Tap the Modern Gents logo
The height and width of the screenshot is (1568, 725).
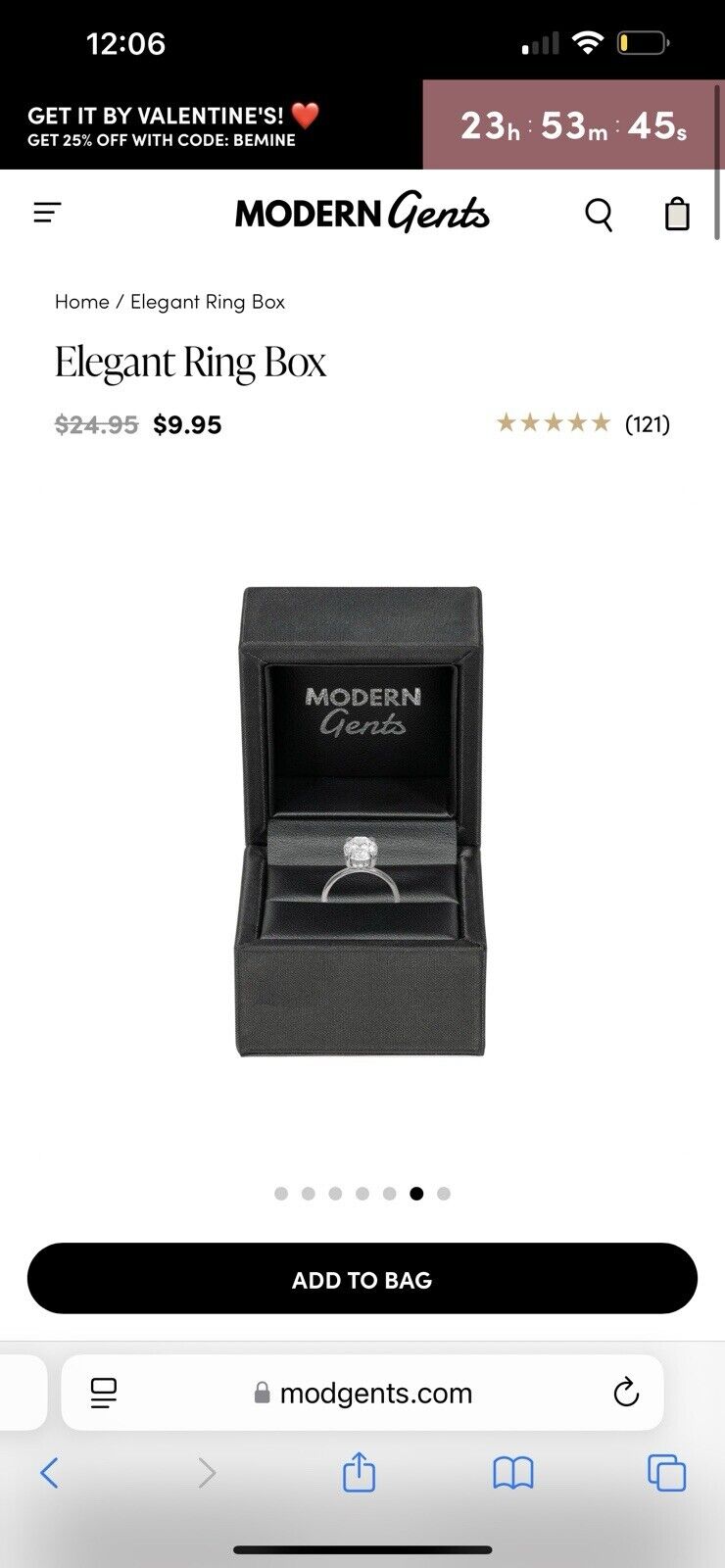tap(362, 213)
